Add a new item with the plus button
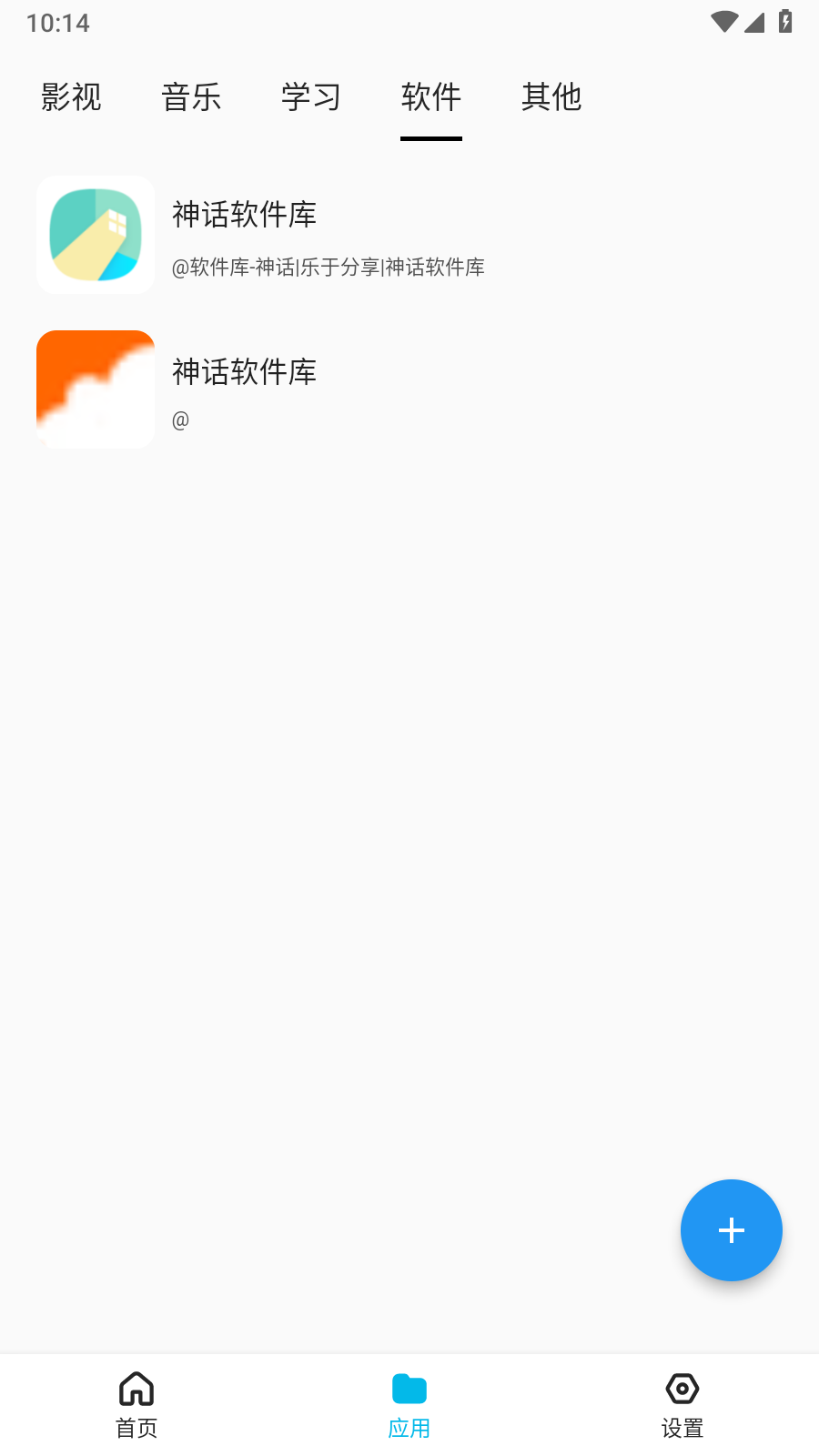 click(x=731, y=1230)
